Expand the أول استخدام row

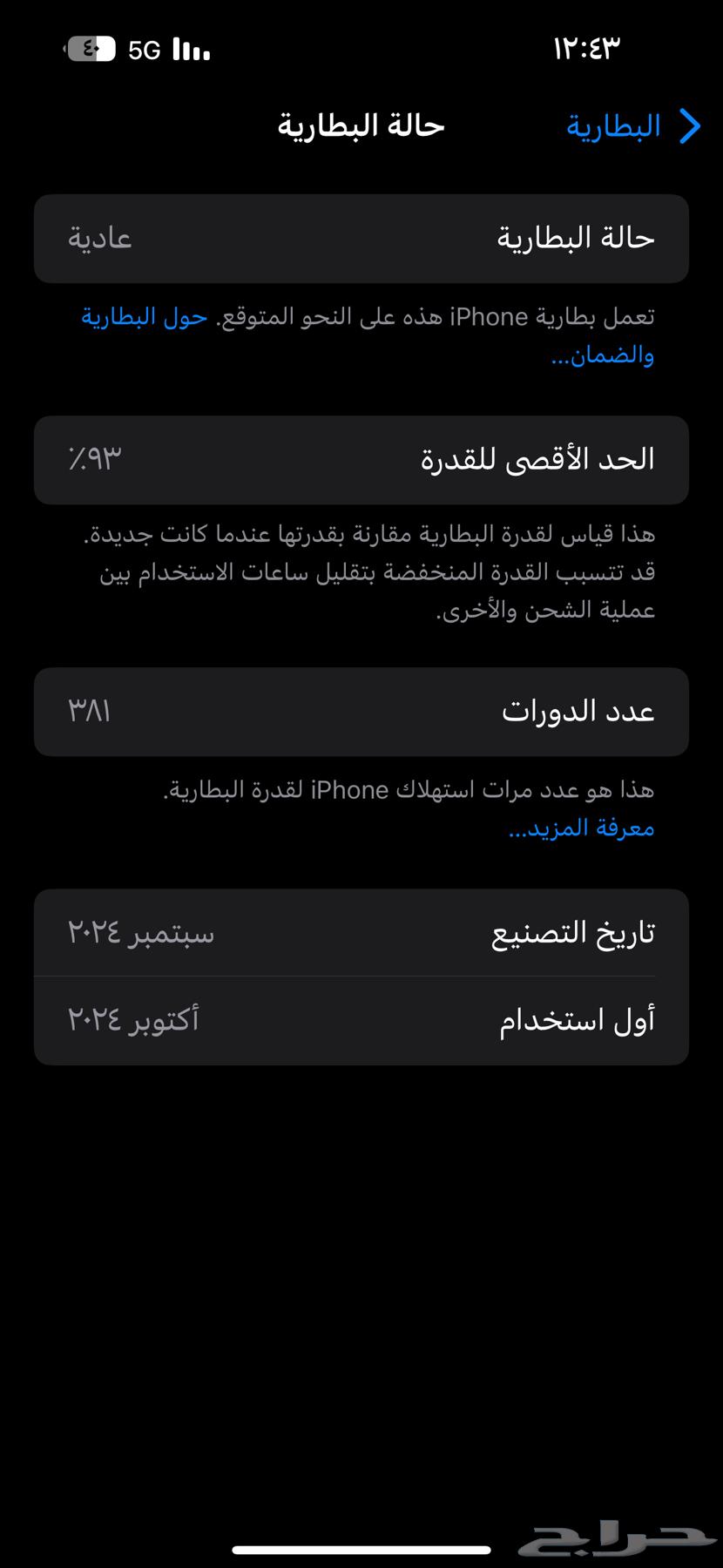tap(361, 1019)
